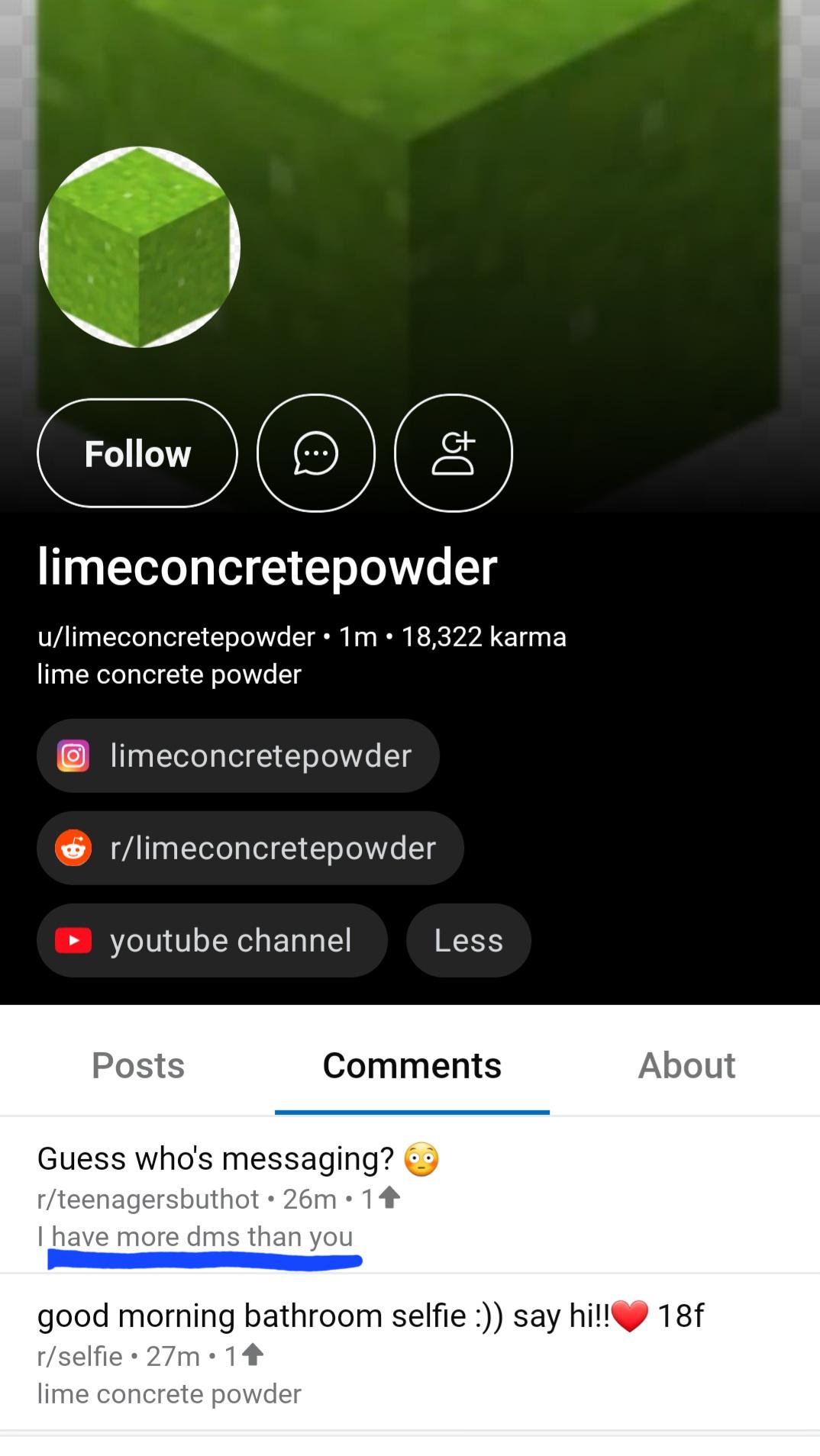Click the add friend icon
The height and width of the screenshot is (1456, 820).
tap(453, 453)
